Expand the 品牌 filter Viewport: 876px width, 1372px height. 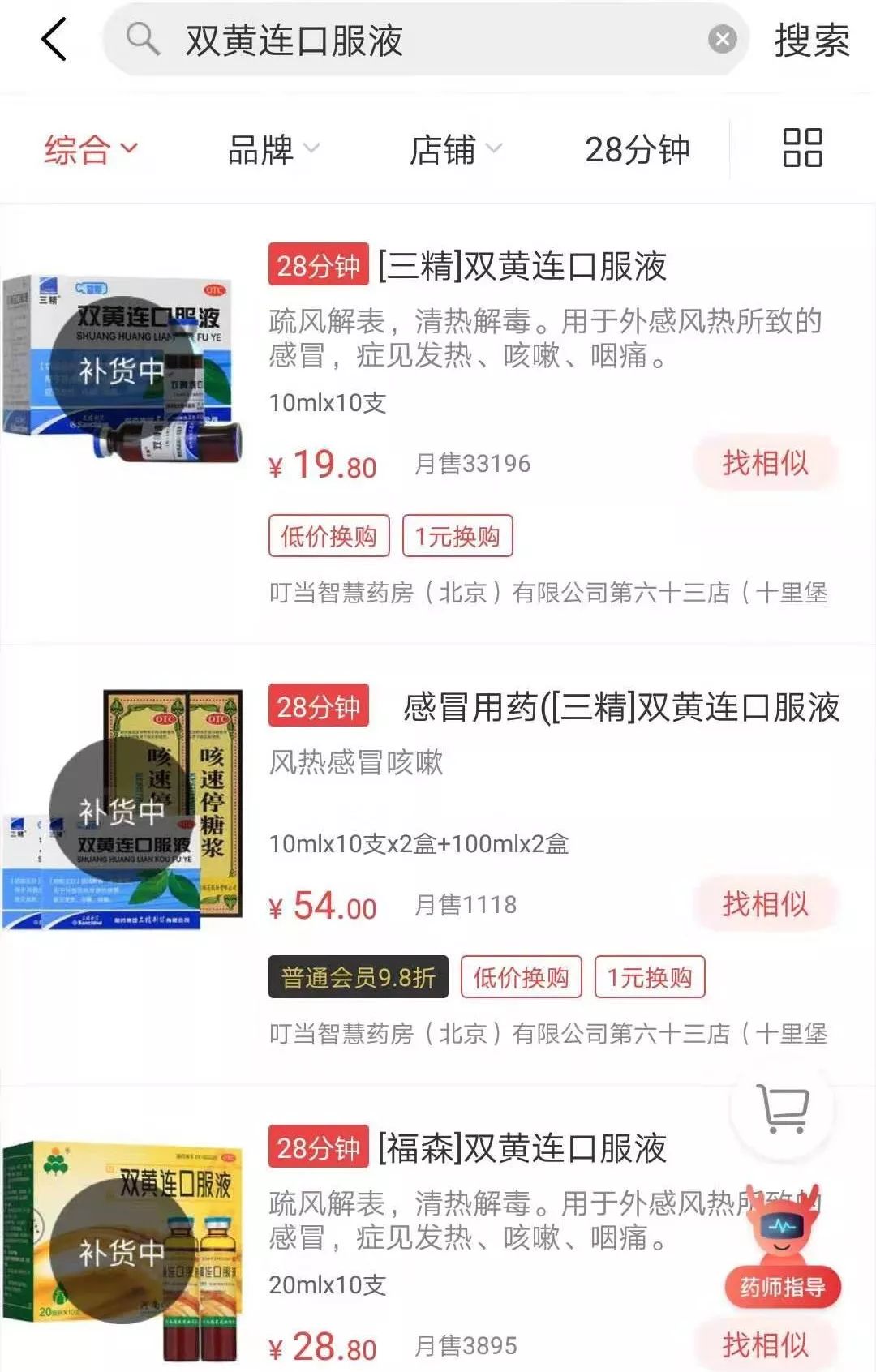[273, 149]
